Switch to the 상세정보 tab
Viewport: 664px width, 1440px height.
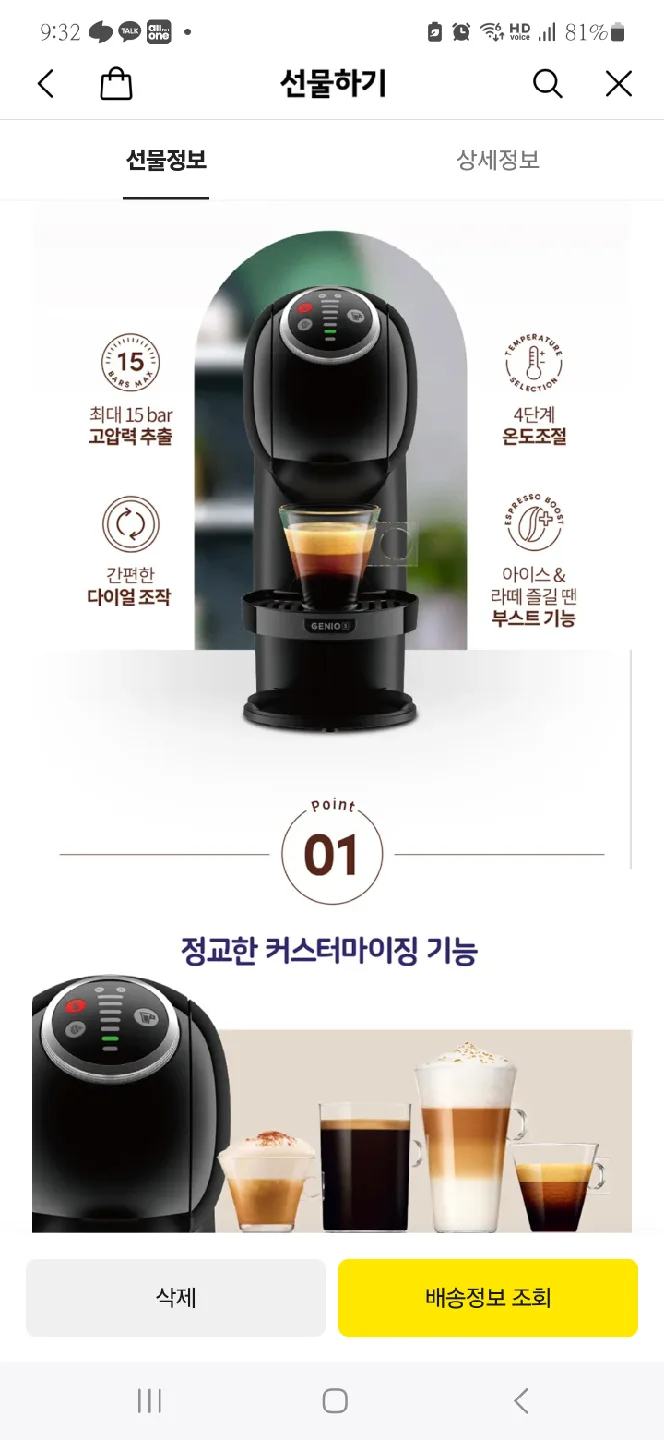pyautogui.click(x=498, y=160)
